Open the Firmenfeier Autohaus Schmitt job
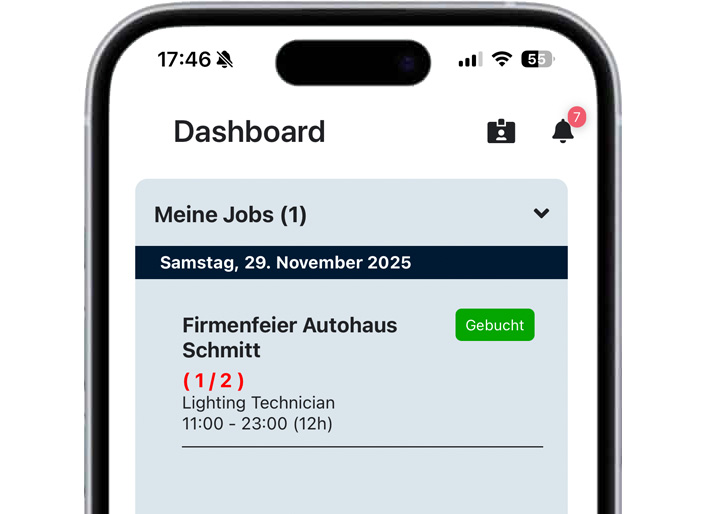Viewport: 704px width, 514px height. pos(290,337)
